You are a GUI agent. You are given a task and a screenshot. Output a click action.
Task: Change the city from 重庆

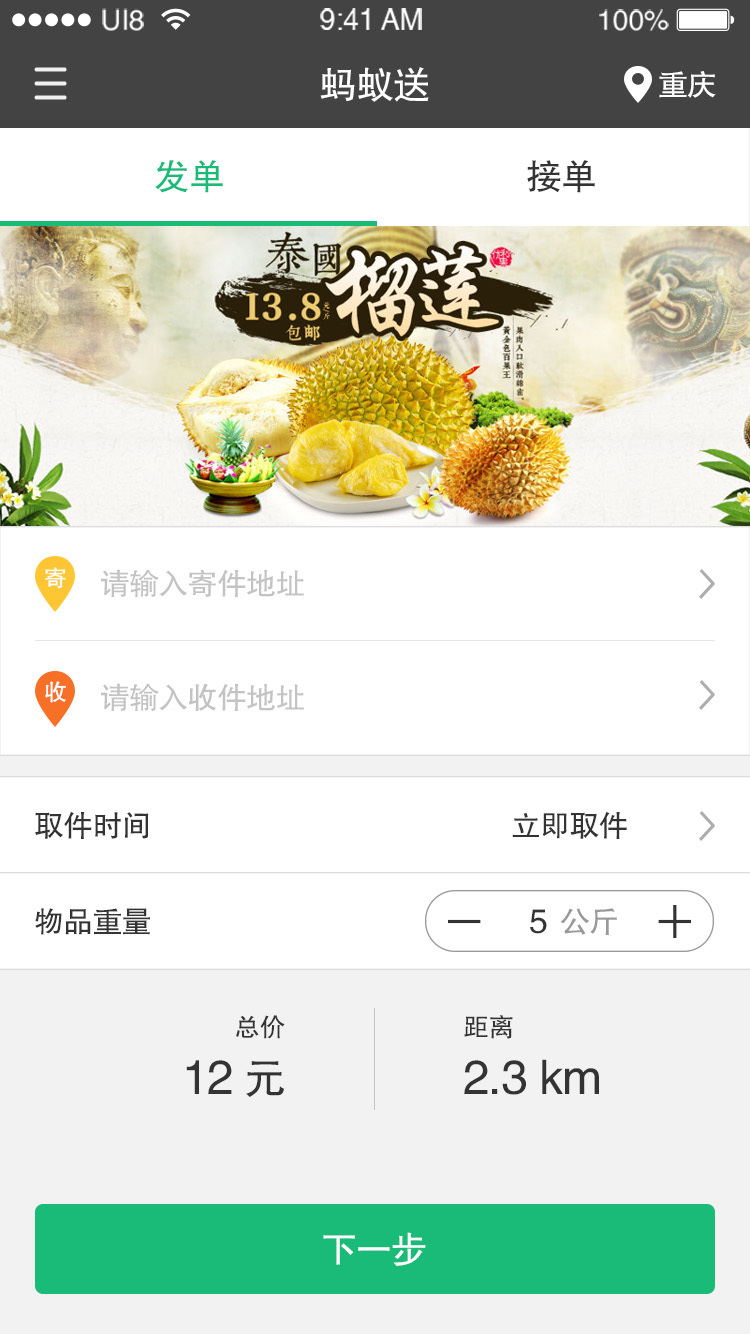pyautogui.click(x=670, y=85)
